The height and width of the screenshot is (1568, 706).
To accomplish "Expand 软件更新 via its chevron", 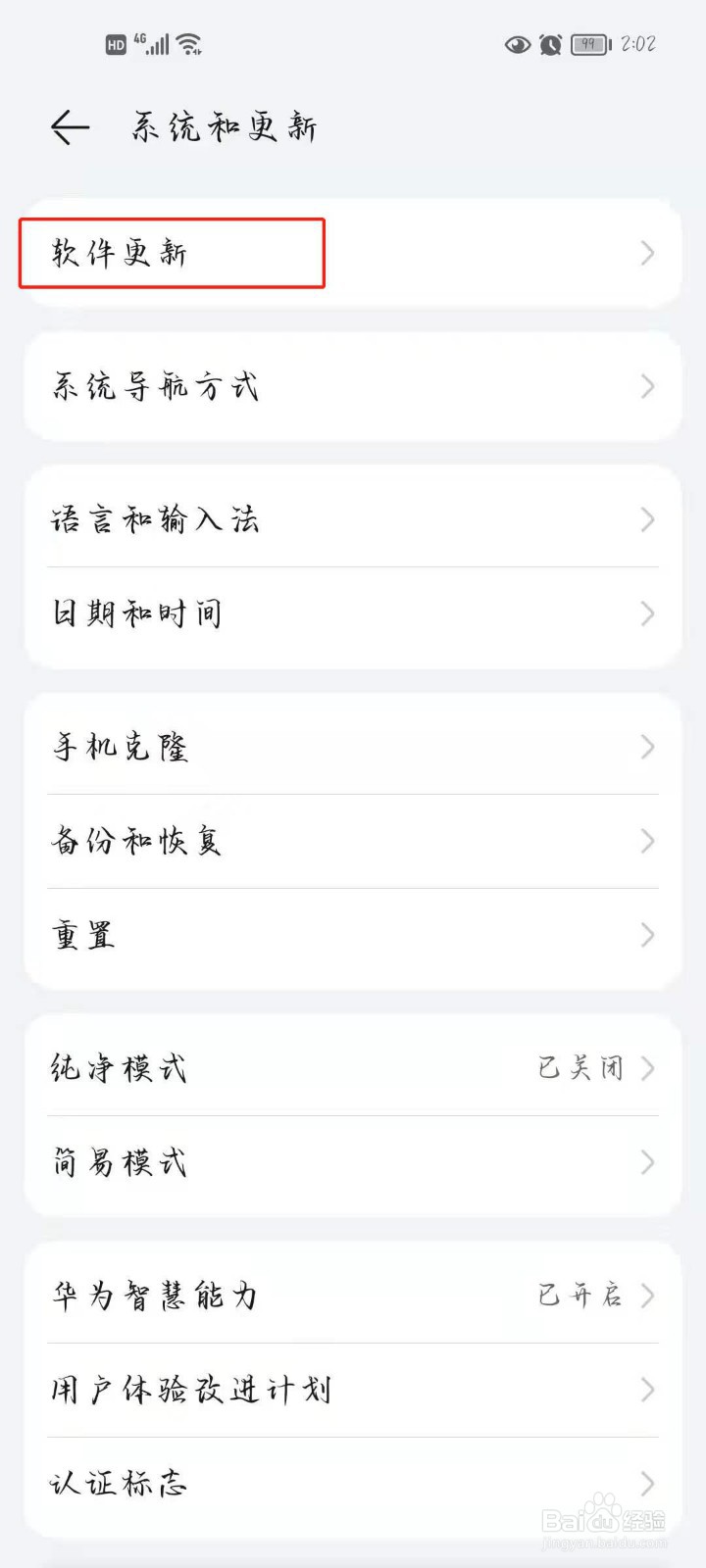I will (x=647, y=254).
